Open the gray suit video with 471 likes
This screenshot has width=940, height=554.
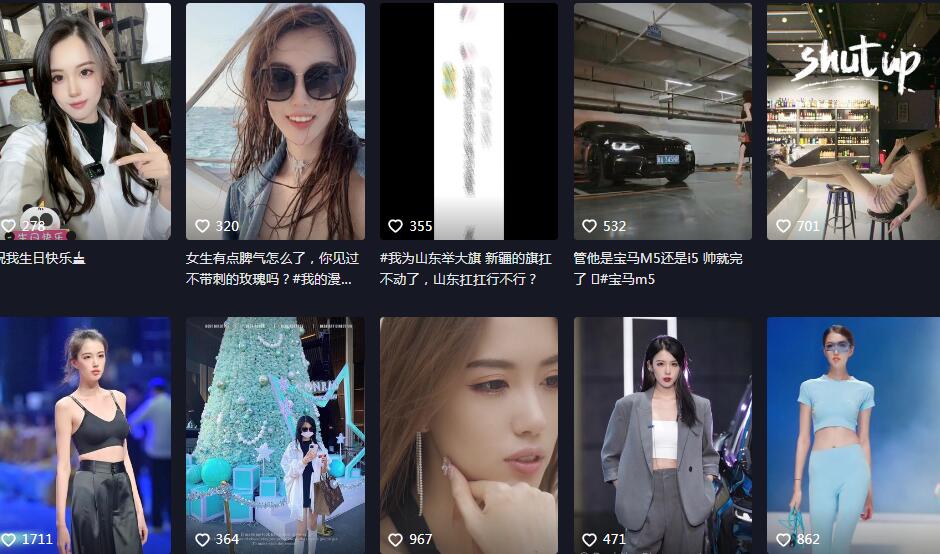tap(662, 435)
